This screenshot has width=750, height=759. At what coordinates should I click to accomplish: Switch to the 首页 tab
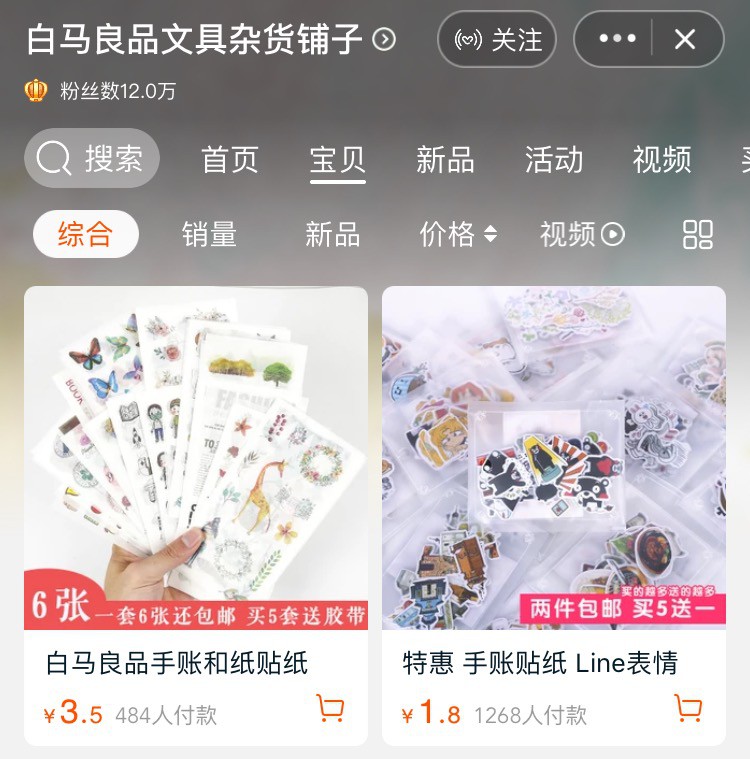pyautogui.click(x=230, y=160)
